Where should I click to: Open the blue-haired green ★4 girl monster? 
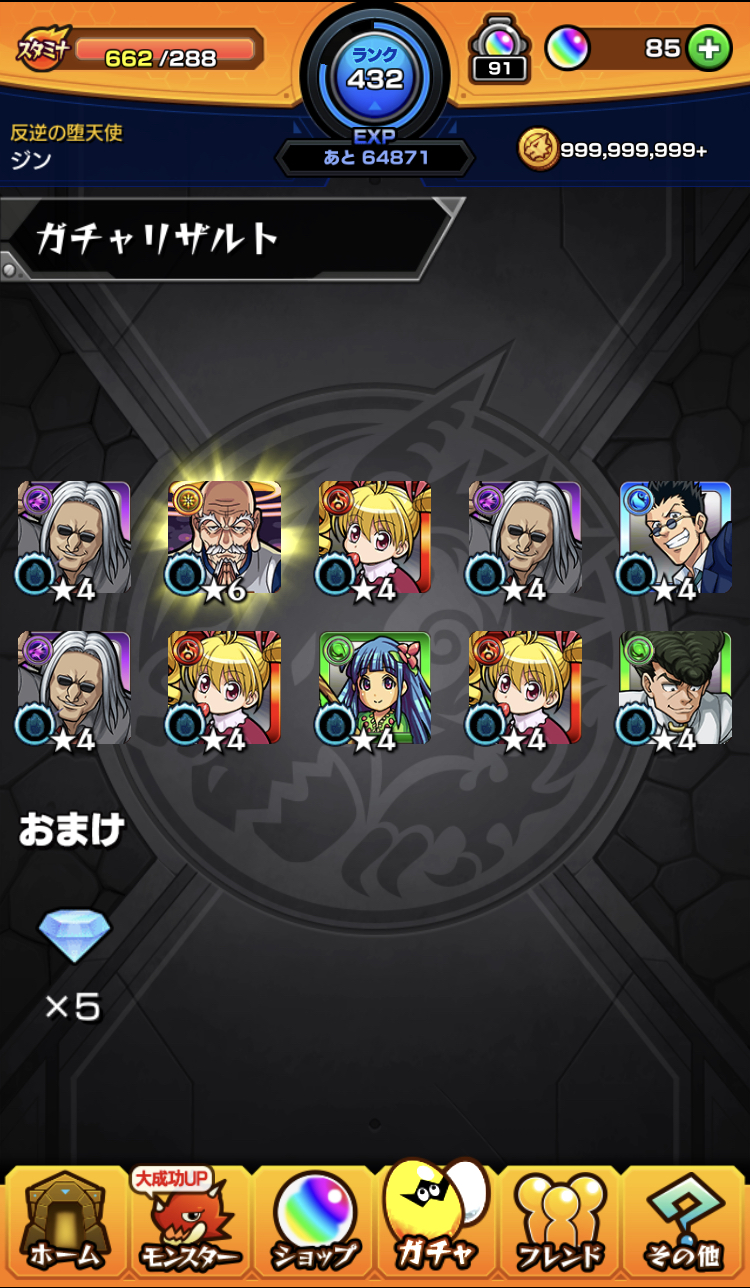[x=375, y=688]
